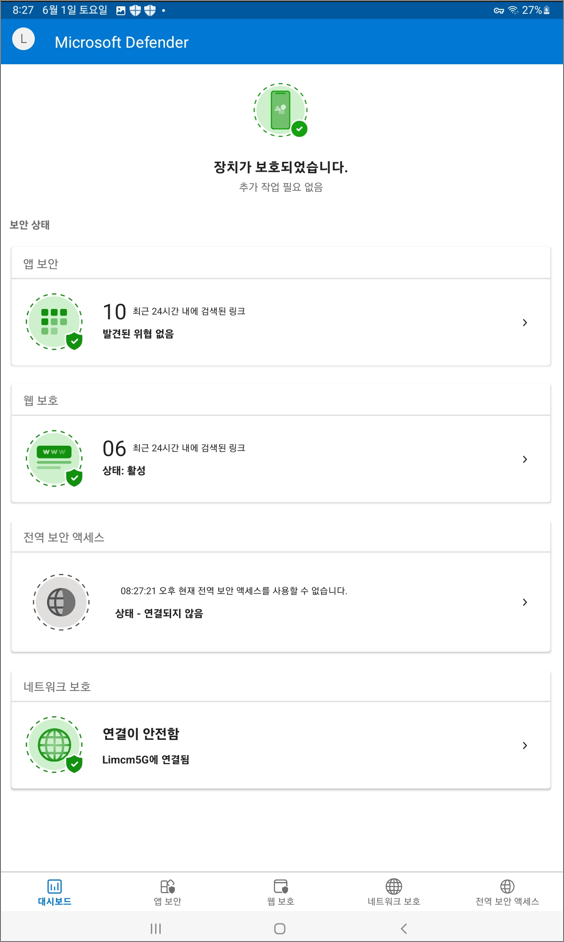564x942 pixels.
Task: Switch to the 전역 보안 액세스 bottom tab
Action: click(x=507, y=892)
